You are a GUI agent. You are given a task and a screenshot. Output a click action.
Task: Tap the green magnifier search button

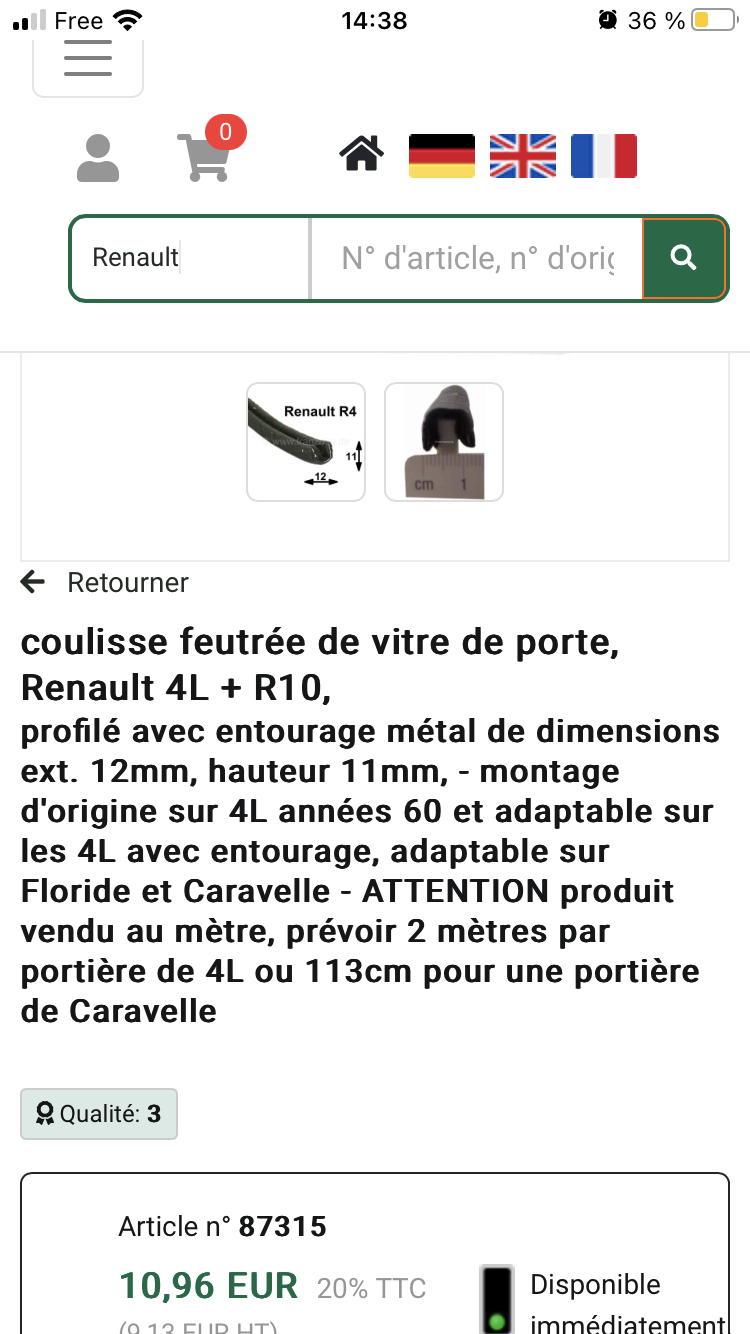(684, 259)
